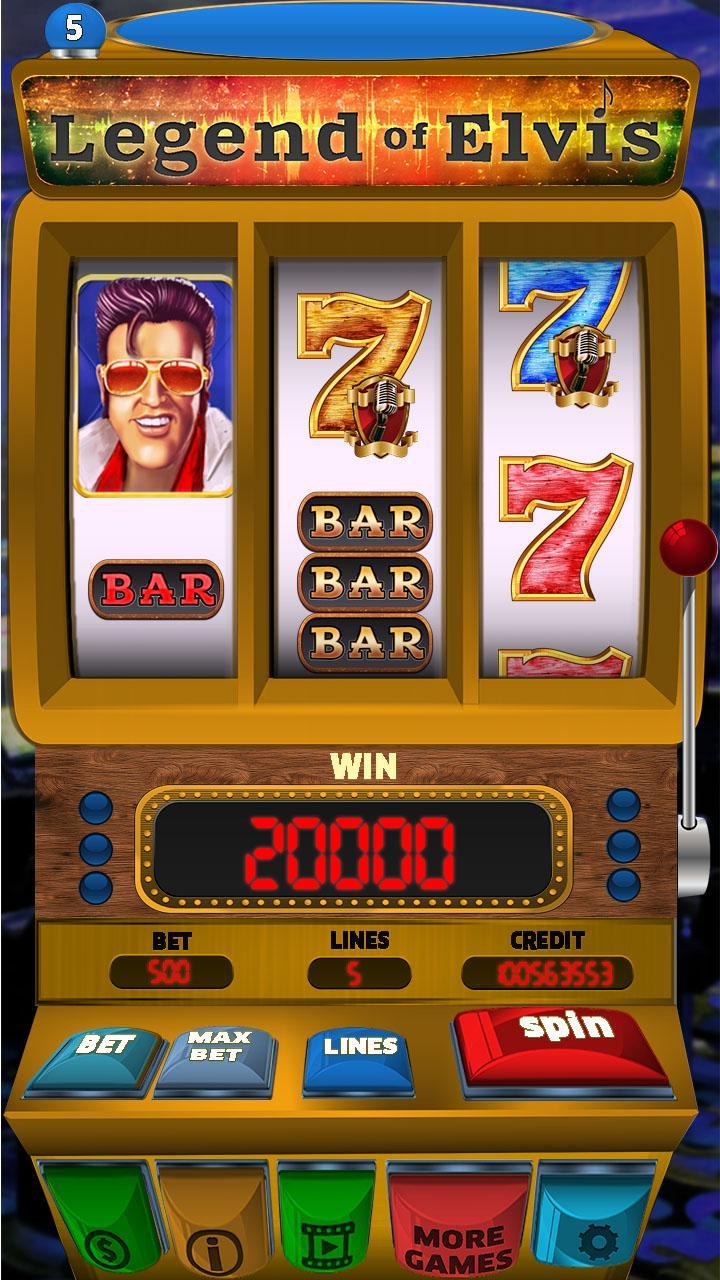Watch a video via the green film button

point(327,1225)
